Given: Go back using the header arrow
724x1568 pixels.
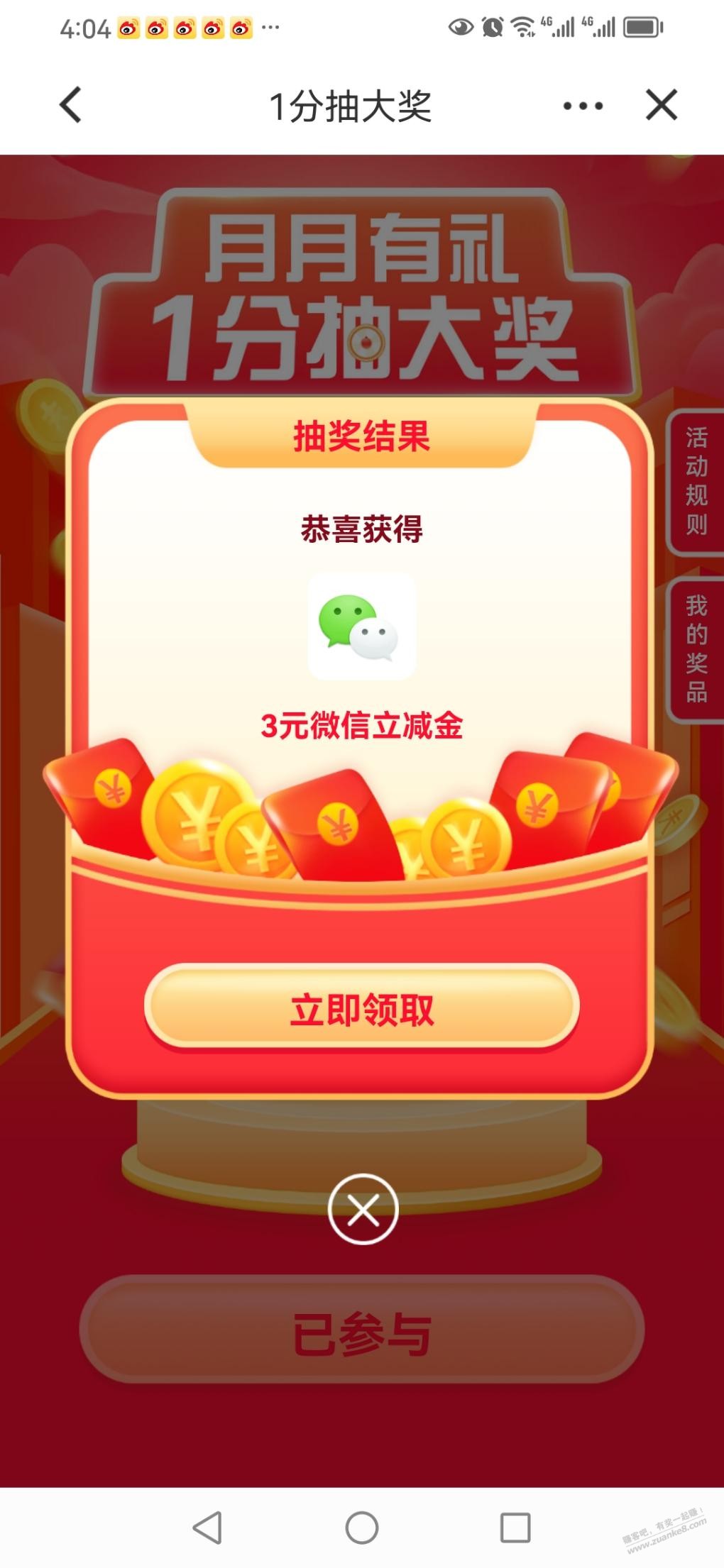Looking at the screenshot, I should point(70,106).
